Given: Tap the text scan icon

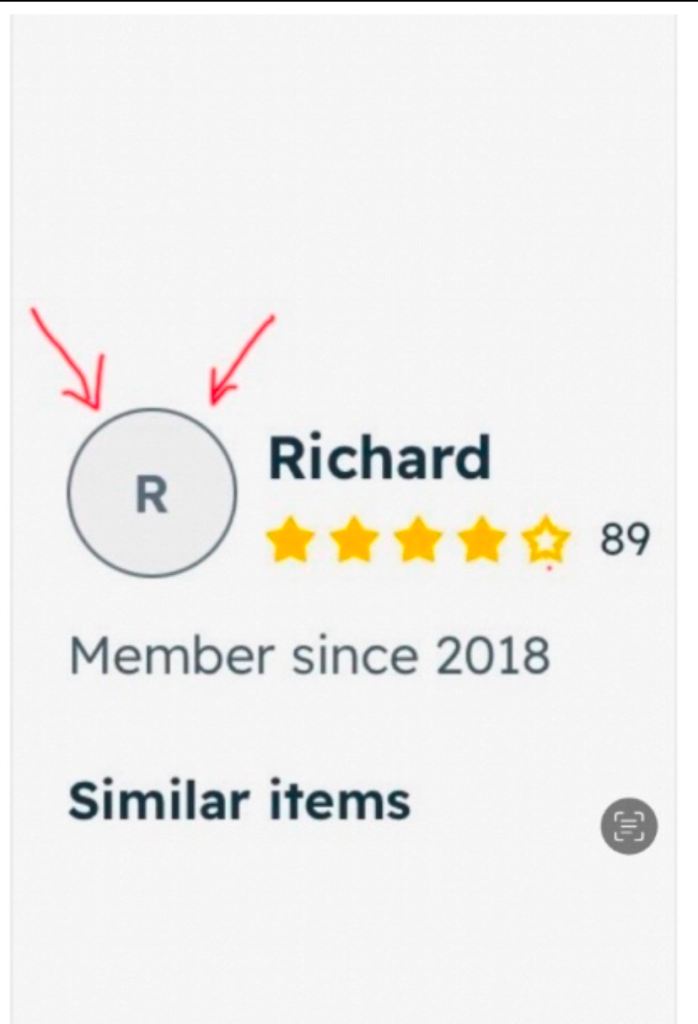Looking at the screenshot, I should pyautogui.click(x=629, y=826).
